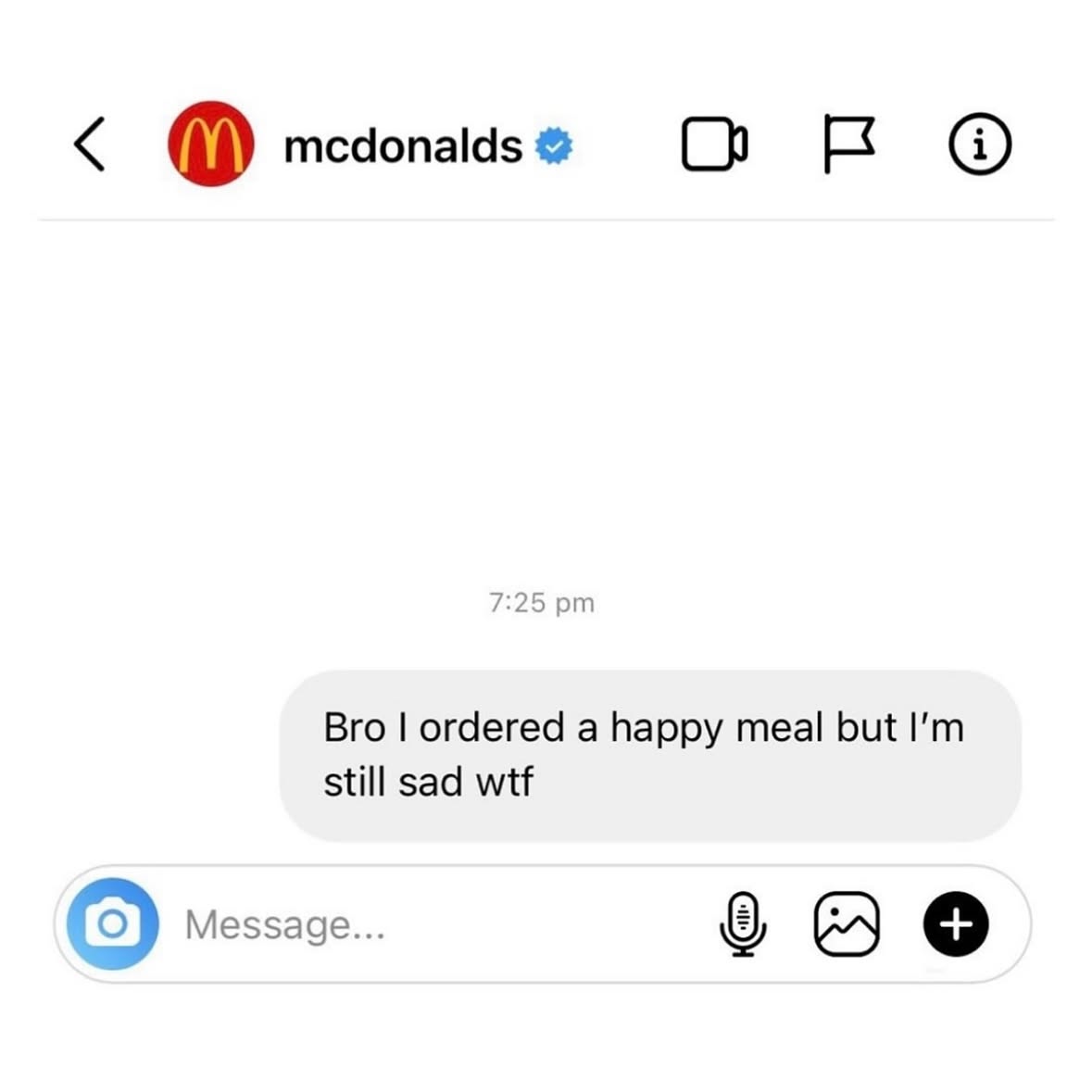Screen dimensions: 1092x1092
Task: Open more attachment options plus button
Action: click(x=956, y=923)
